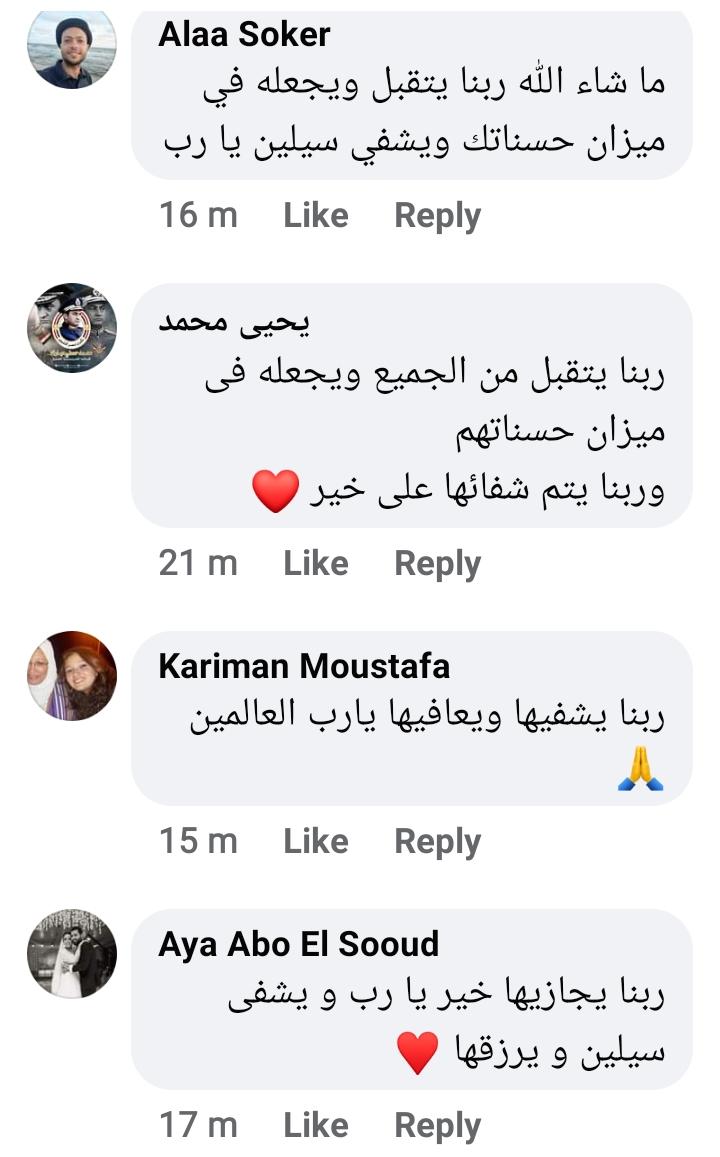Open Aya Abo El Sooud's profile picture

(x=72, y=954)
